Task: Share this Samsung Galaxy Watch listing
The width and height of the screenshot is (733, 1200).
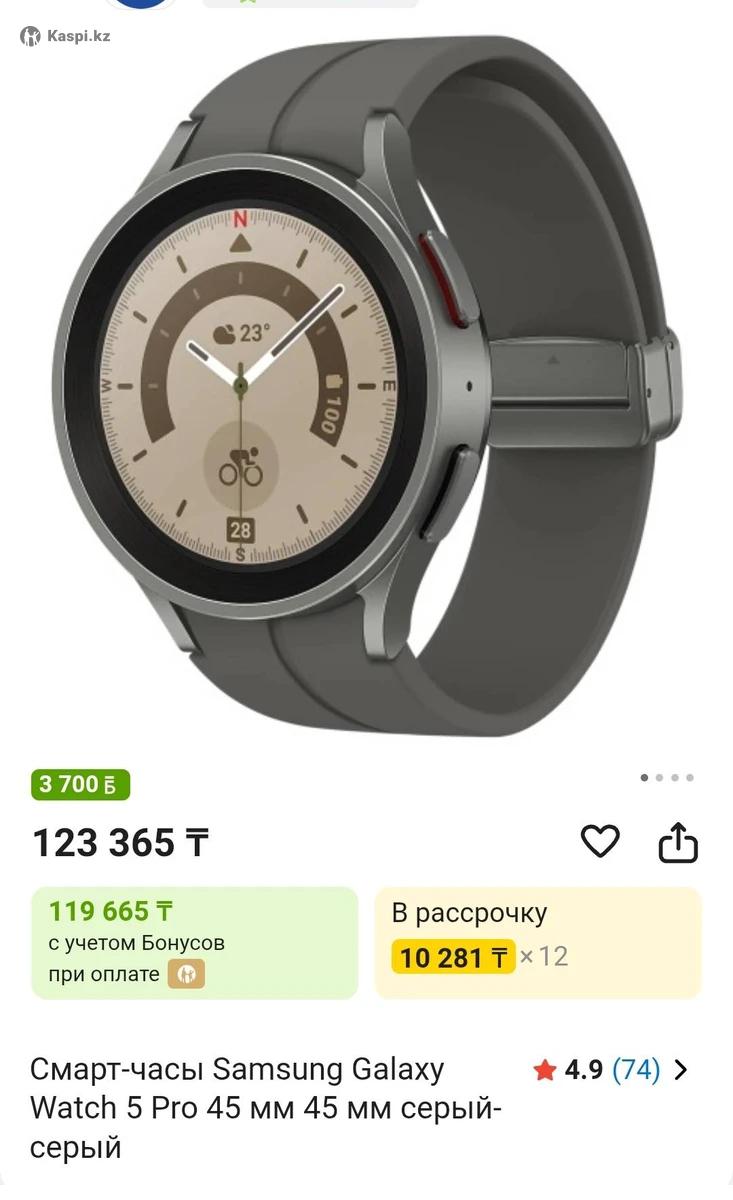Action: [677, 842]
